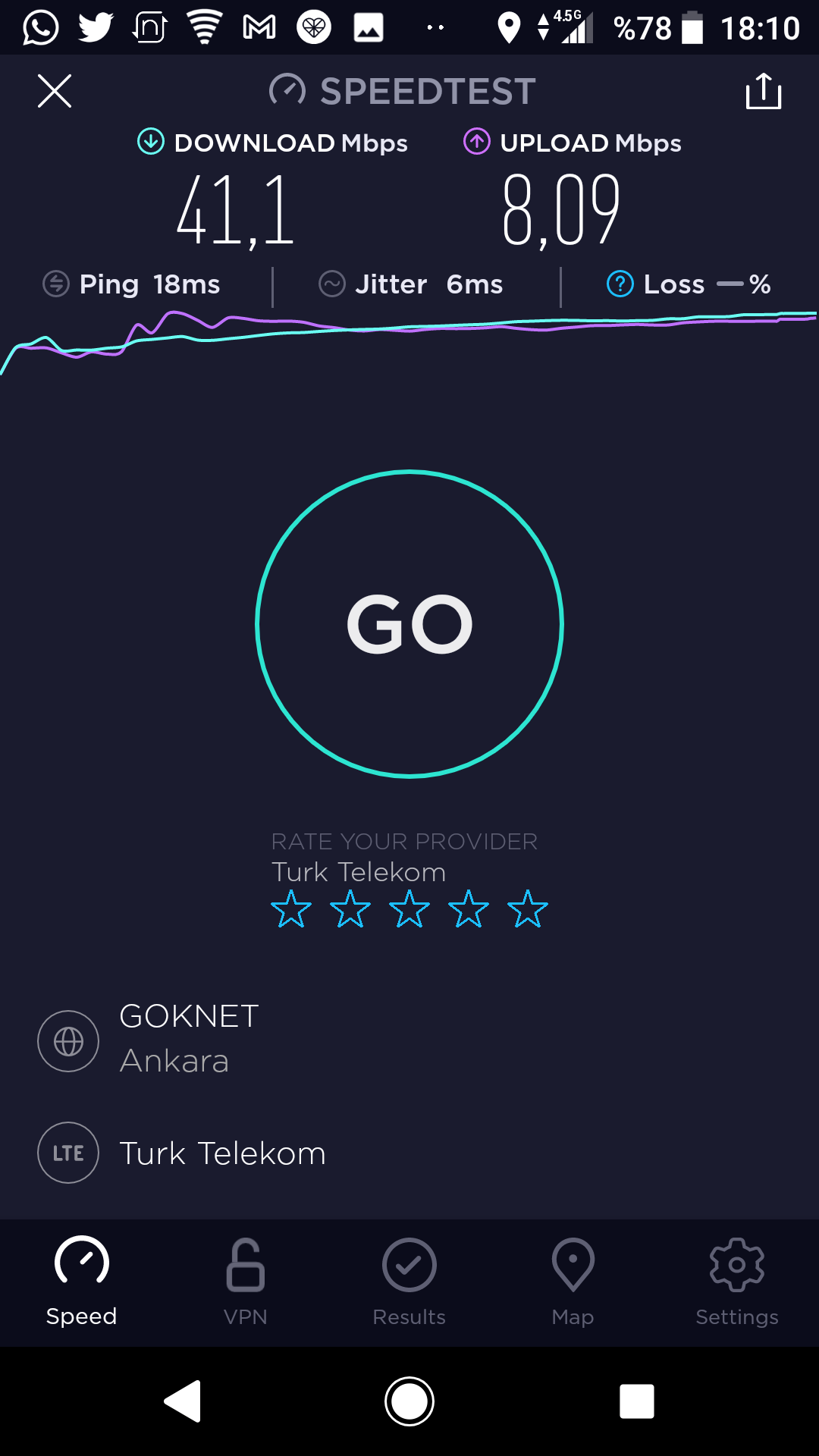819x1456 pixels.
Task: Open the Turk Telekom LTE connection row
Action: 409,1153
